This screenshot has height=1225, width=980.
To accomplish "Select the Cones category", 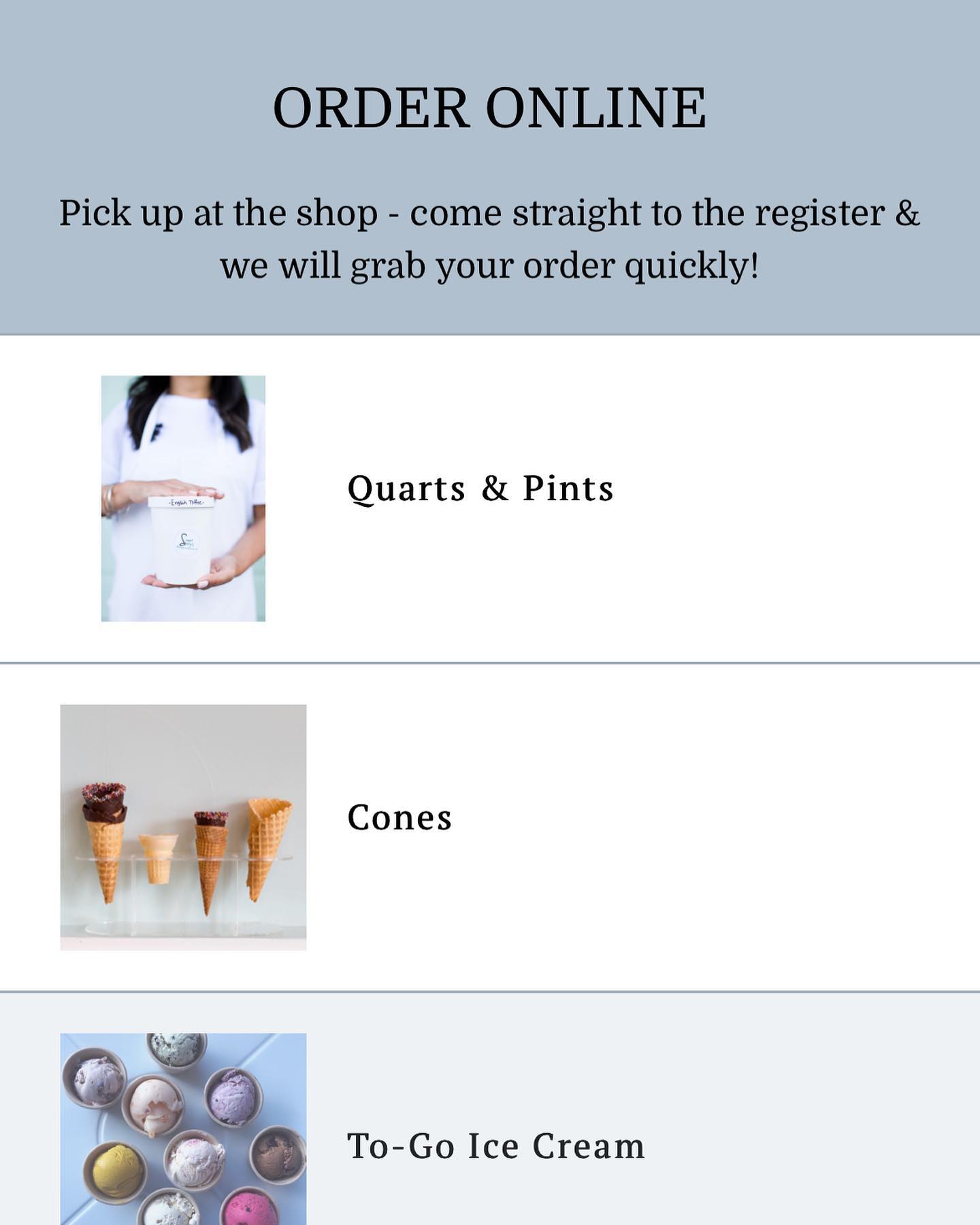I will pyautogui.click(x=399, y=818).
